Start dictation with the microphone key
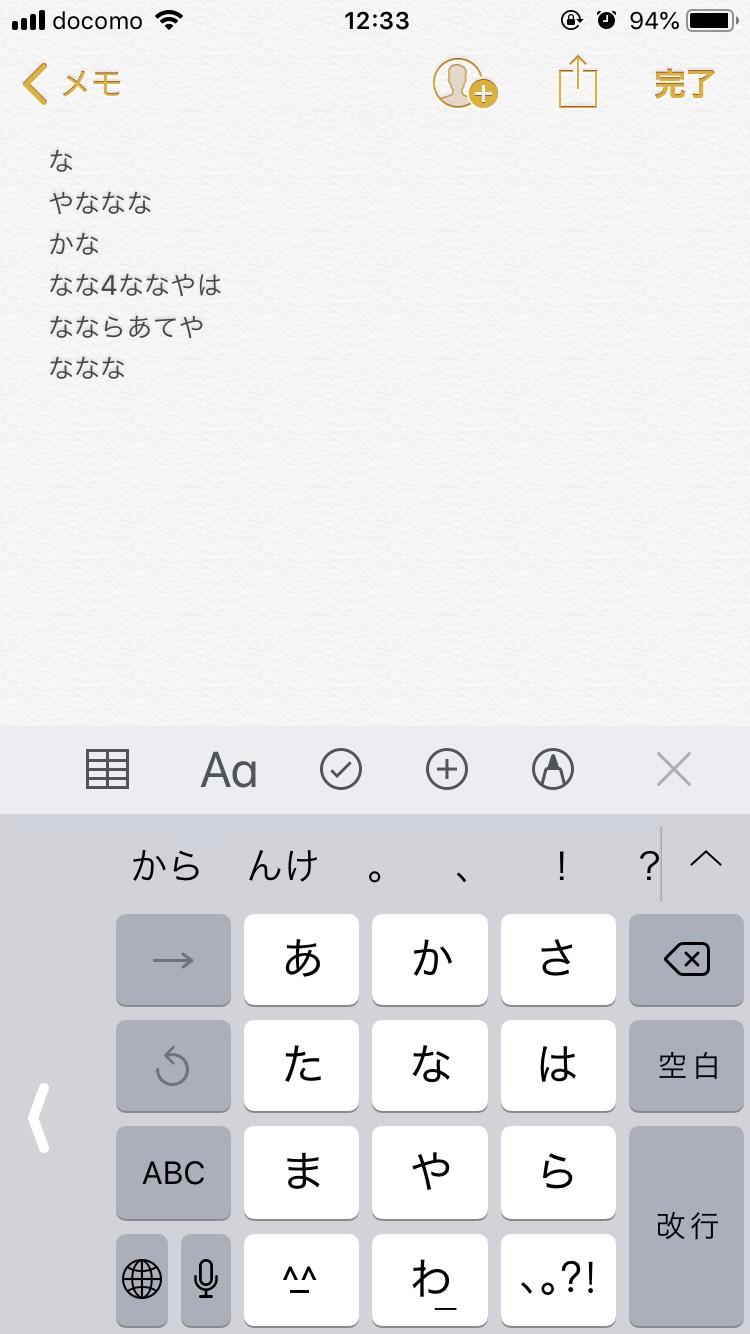Image resolution: width=750 pixels, height=1334 pixels. click(206, 1278)
